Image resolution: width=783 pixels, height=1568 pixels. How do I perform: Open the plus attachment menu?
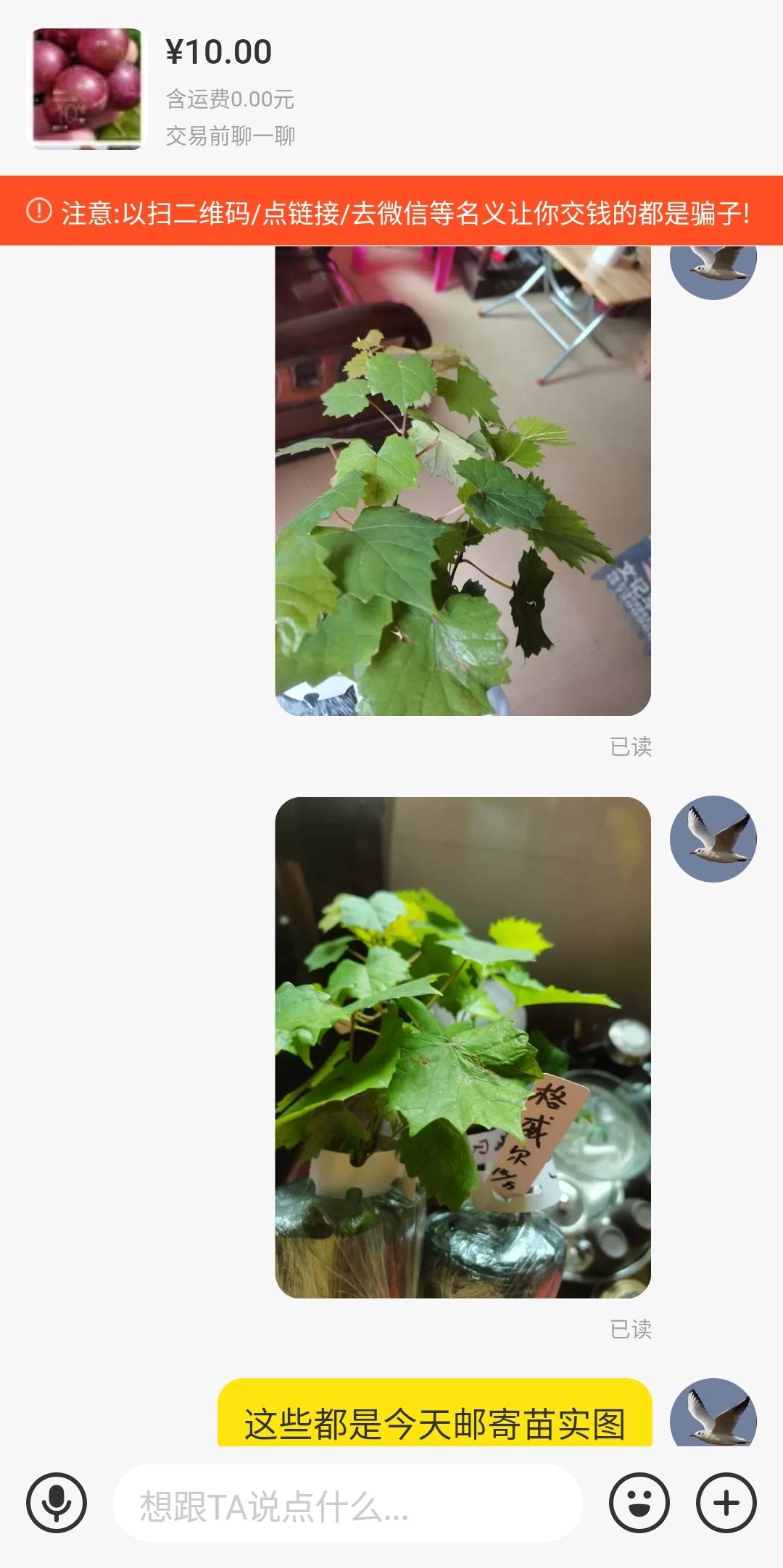726,1503
